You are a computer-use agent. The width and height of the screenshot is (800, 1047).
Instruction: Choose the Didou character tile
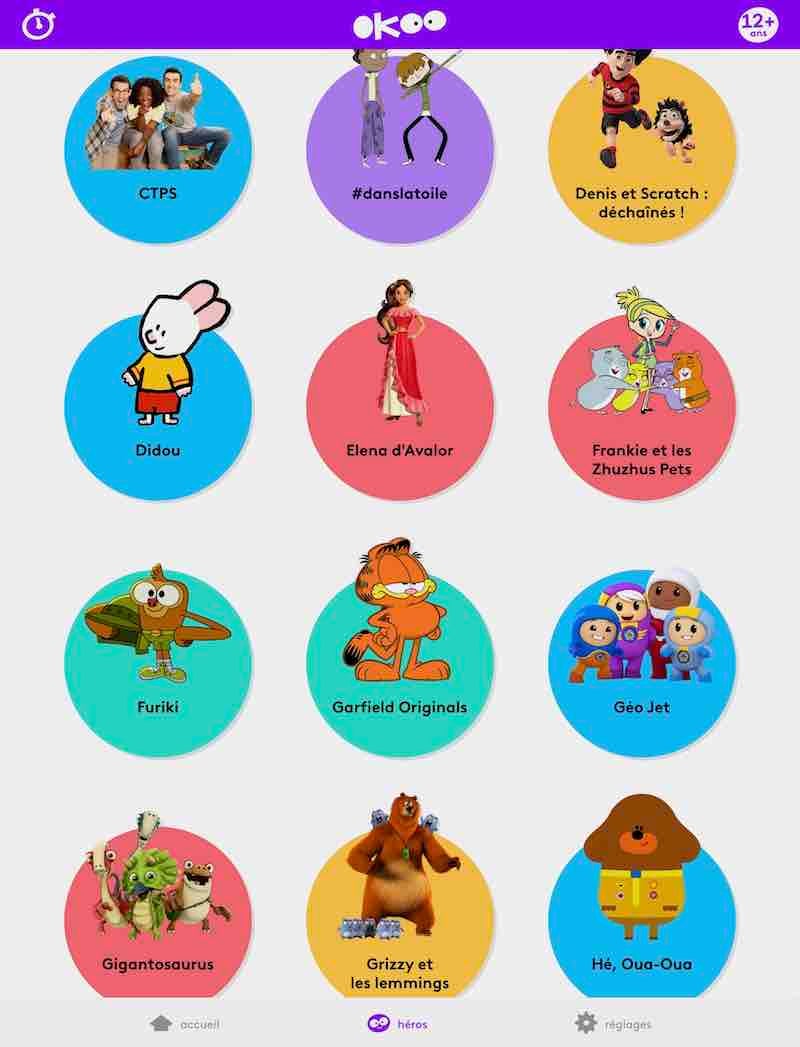coord(158,405)
